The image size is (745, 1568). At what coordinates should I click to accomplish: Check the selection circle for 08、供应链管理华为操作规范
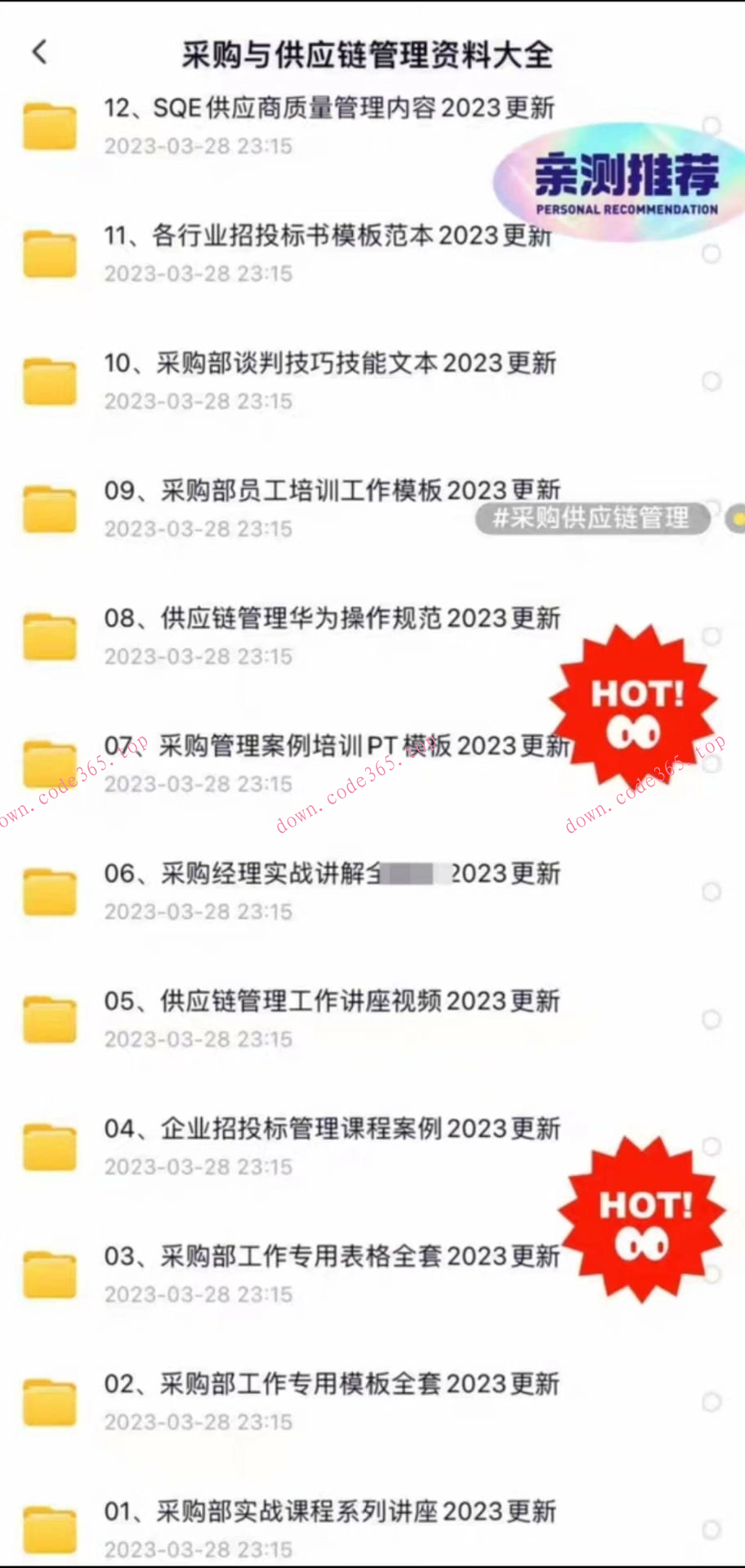(x=710, y=635)
